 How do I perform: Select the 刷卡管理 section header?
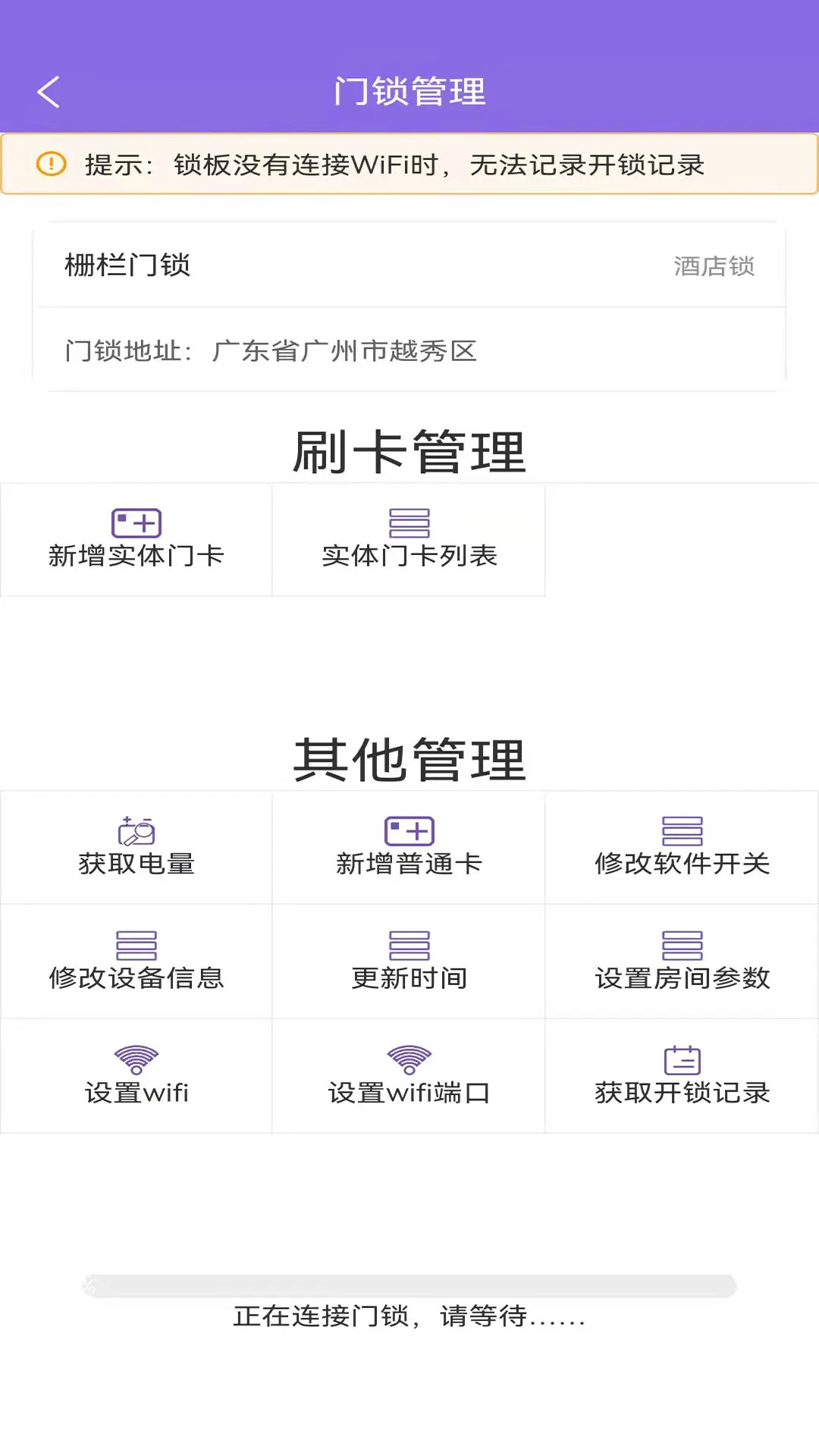tap(409, 448)
